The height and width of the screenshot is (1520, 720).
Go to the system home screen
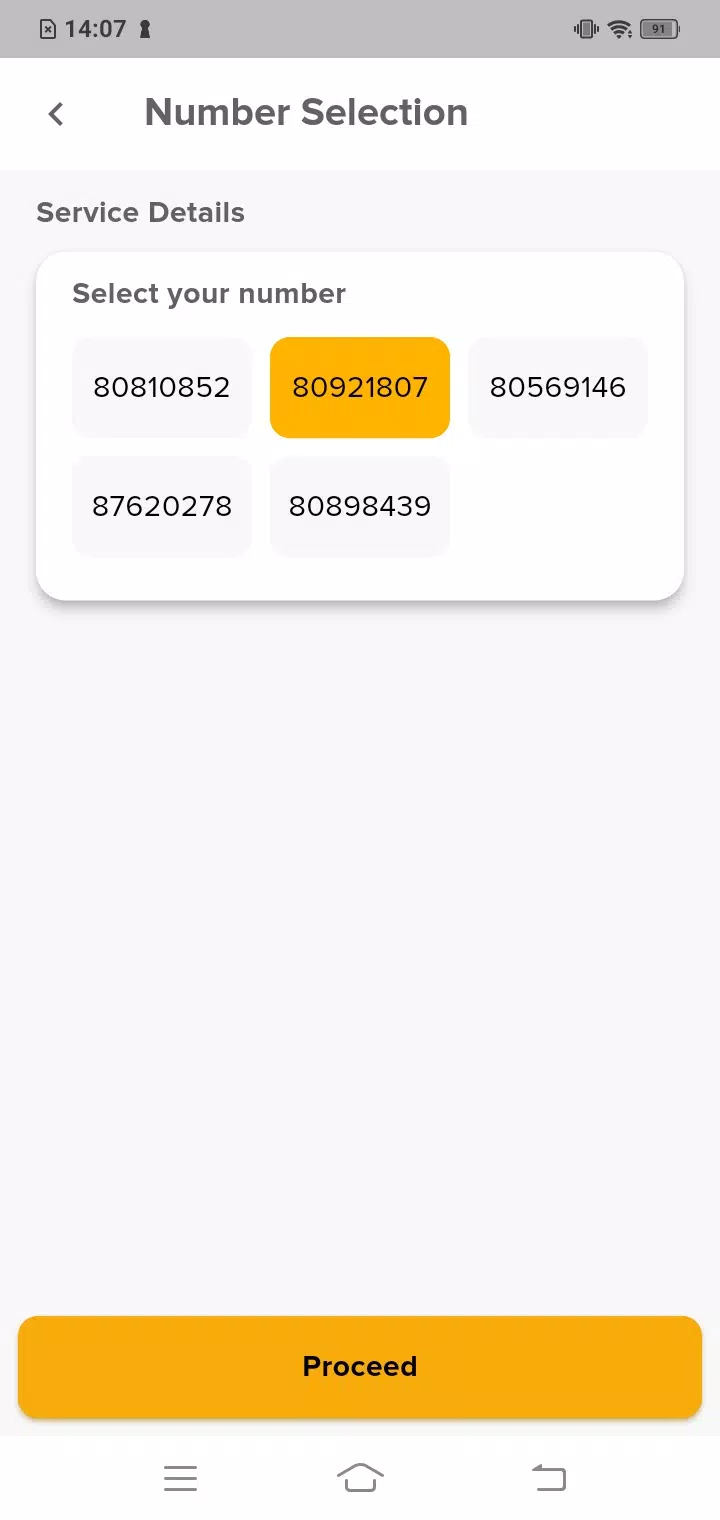click(360, 1478)
